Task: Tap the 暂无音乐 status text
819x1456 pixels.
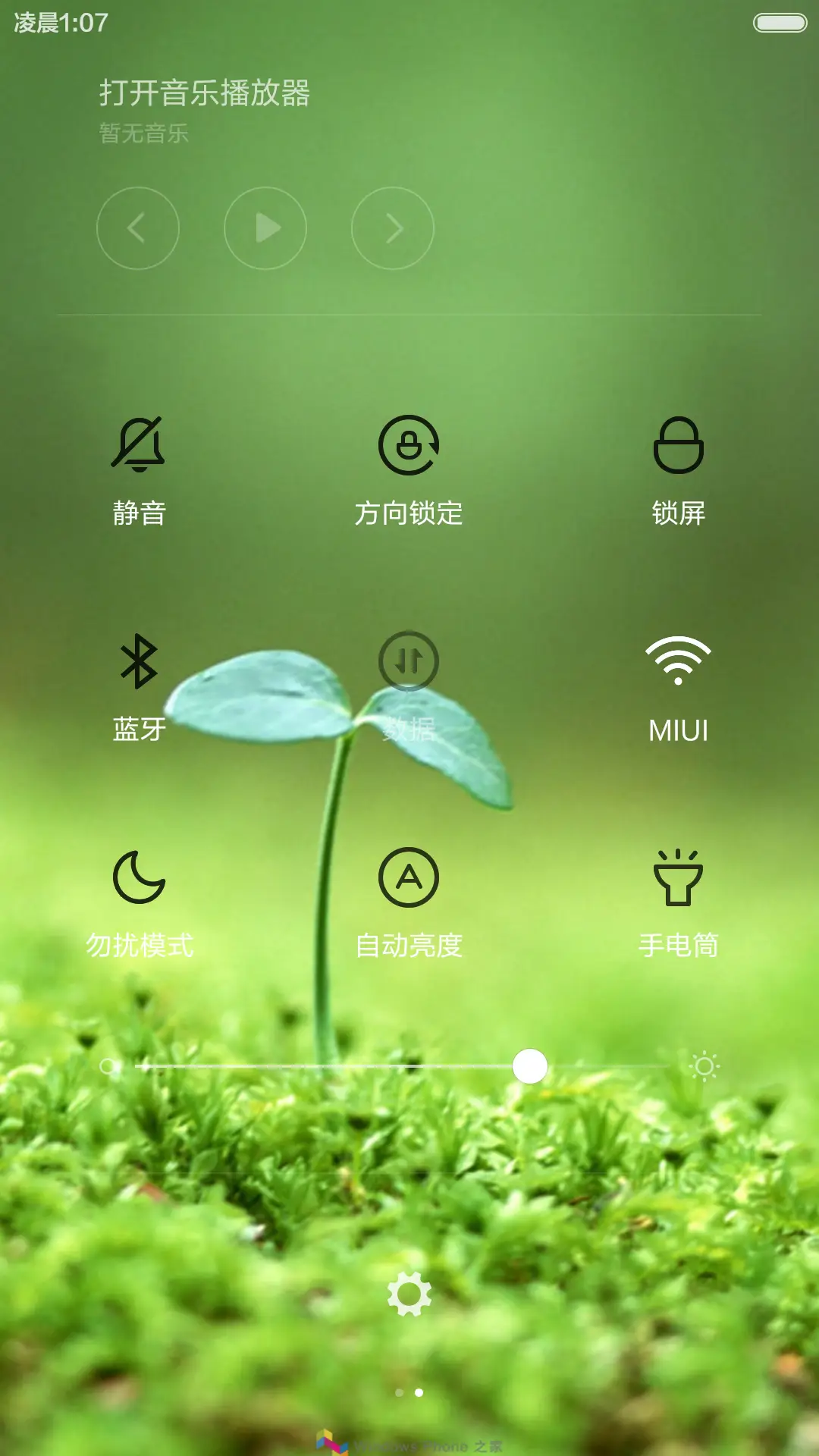Action: [143, 133]
